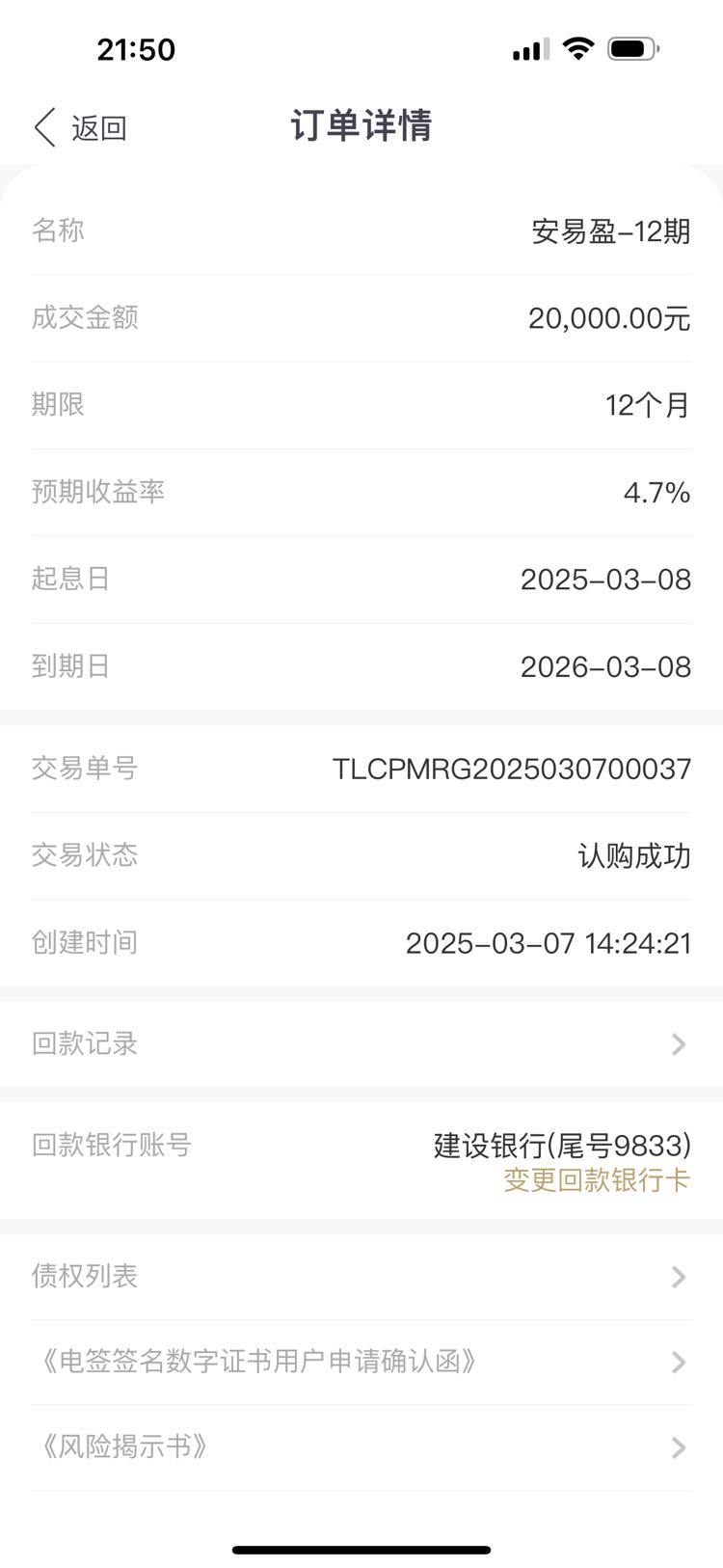View 《电签签名数字证书用户申请确认函》 document

click(361, 1362)
